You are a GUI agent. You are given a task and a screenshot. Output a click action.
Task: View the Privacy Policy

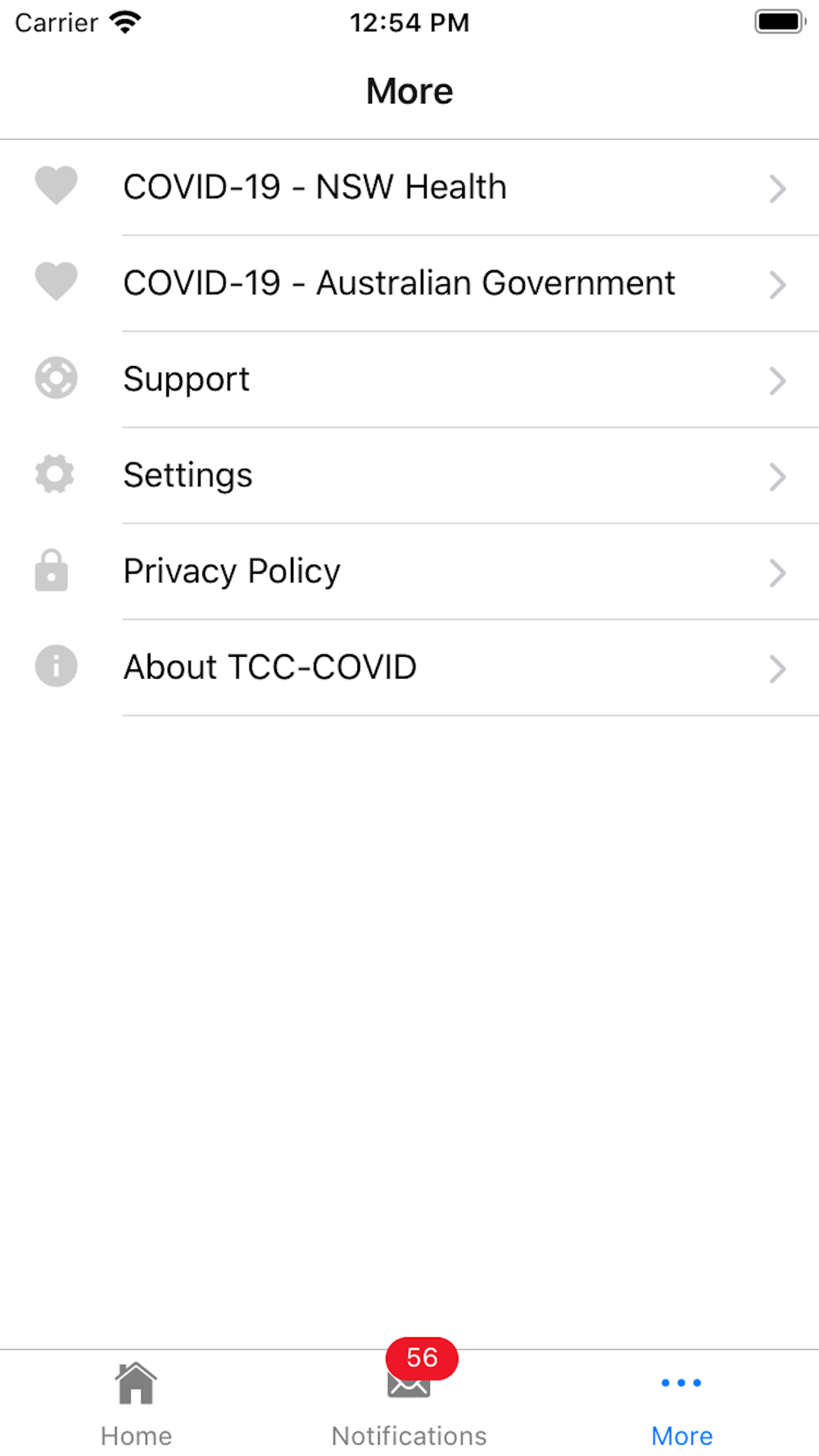[409, 571]
